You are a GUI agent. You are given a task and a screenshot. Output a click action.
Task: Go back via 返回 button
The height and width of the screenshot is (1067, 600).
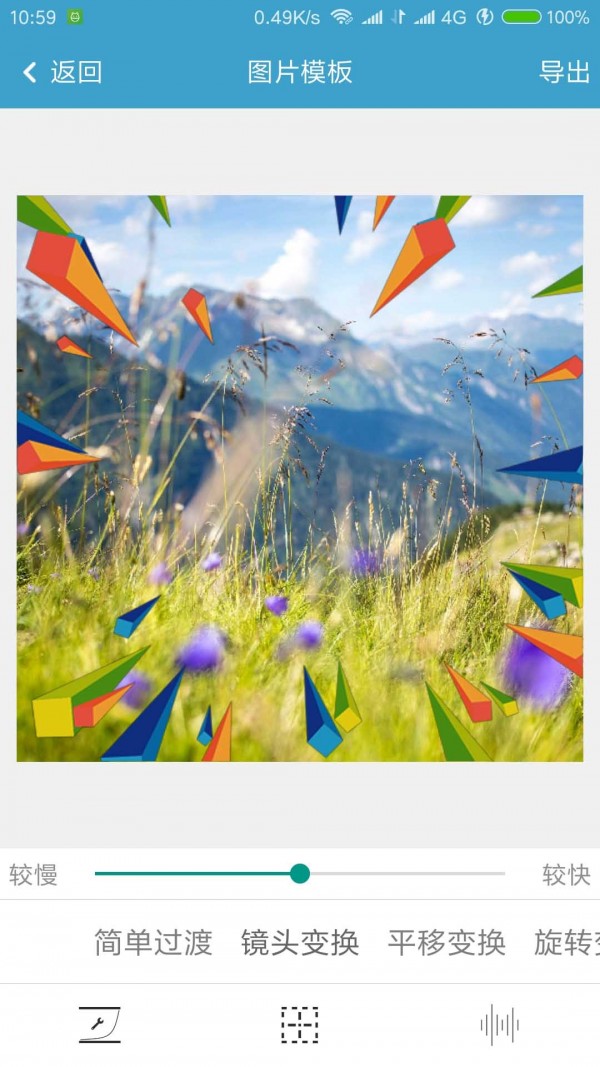(x=62, y=72)
